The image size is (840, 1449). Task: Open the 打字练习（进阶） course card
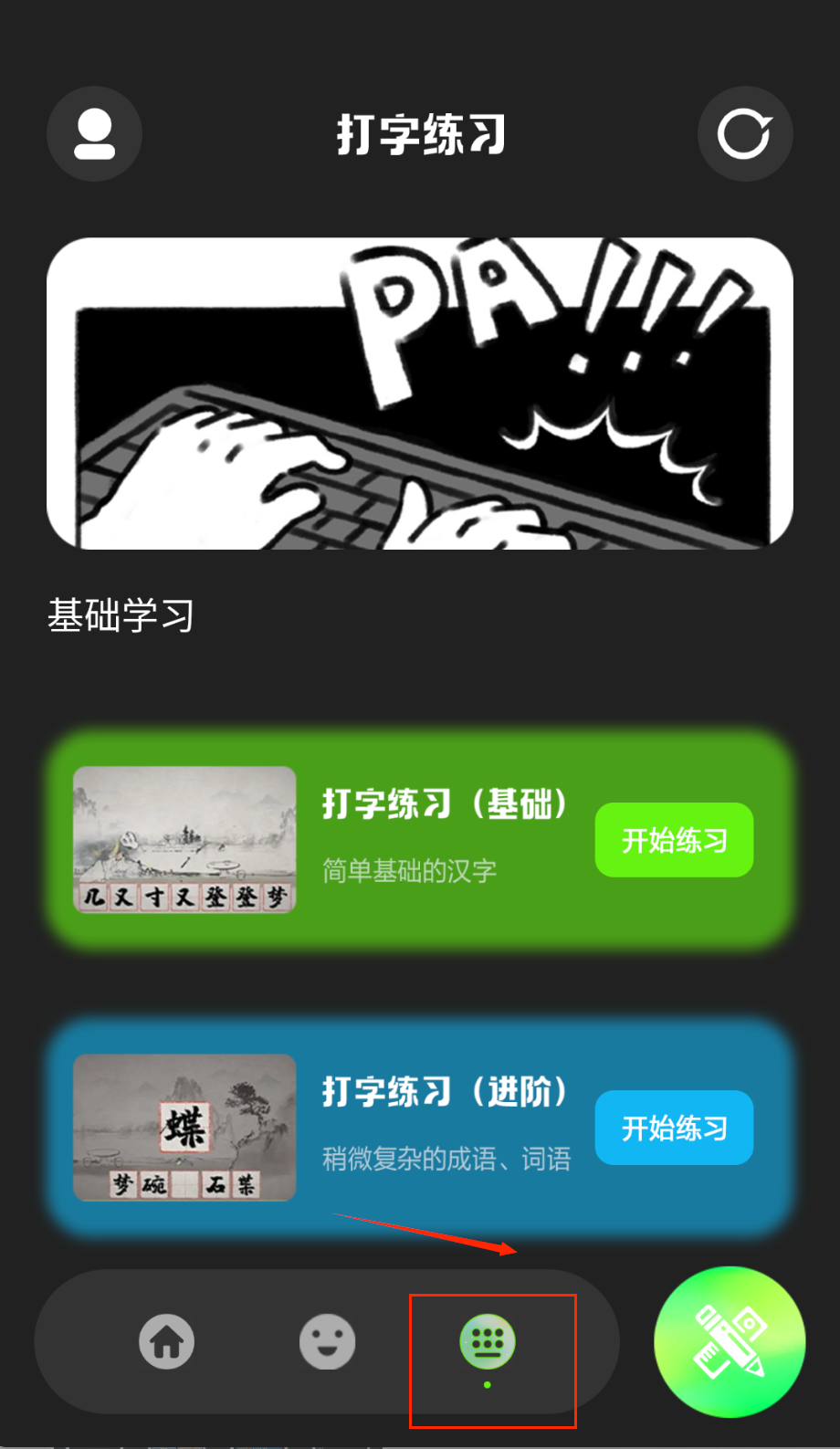click(420, 1129)
